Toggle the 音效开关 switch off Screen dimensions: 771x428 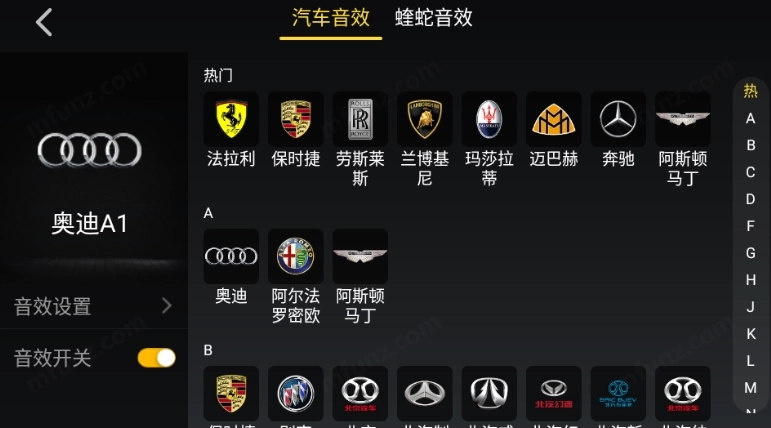coord(156,358)
